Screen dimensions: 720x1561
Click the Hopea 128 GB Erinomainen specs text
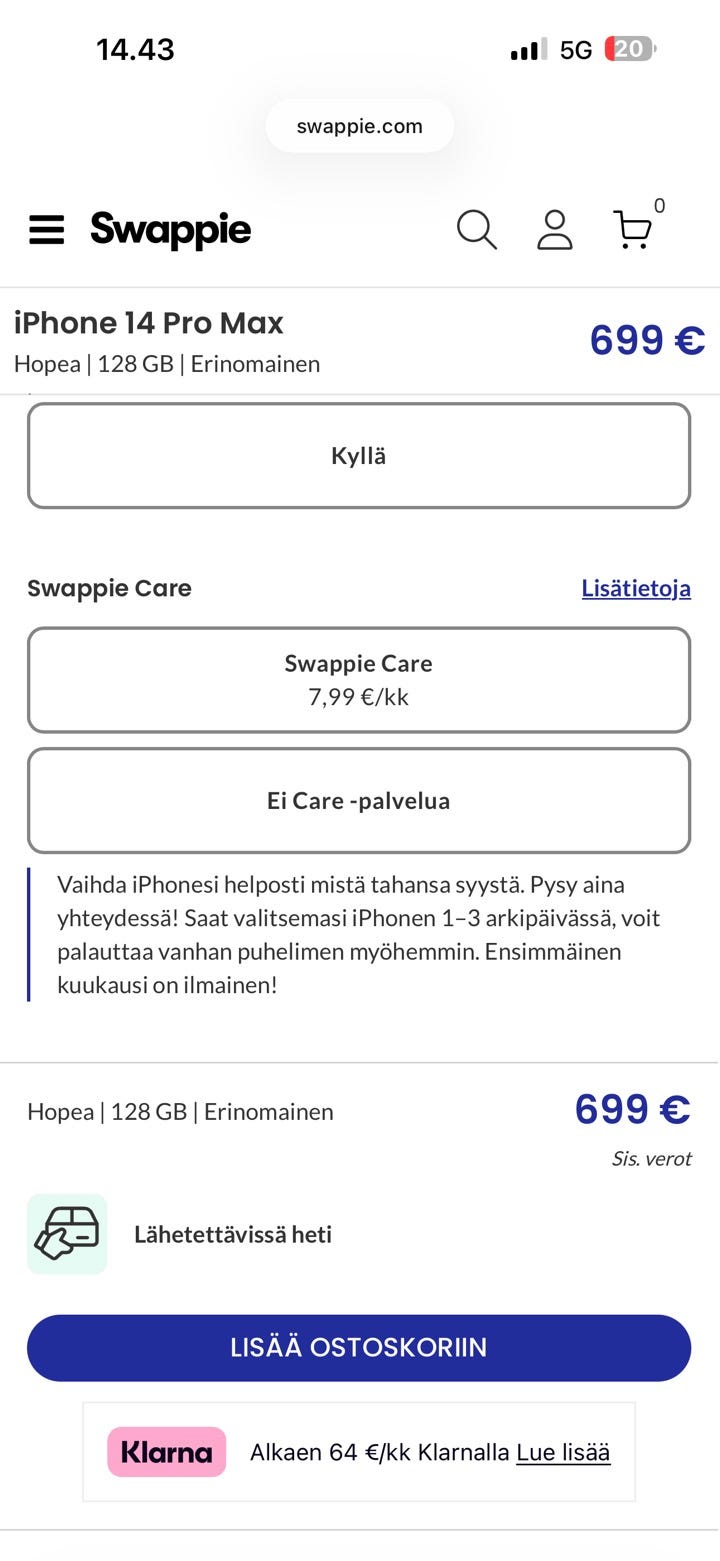point(167,363)
